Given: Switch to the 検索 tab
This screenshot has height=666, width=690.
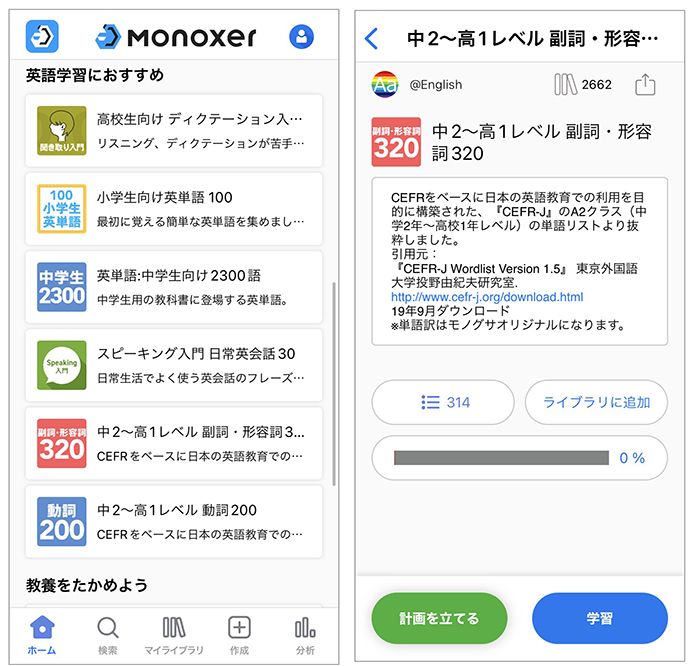Looking at the screenshot, I should click(108, 635).
